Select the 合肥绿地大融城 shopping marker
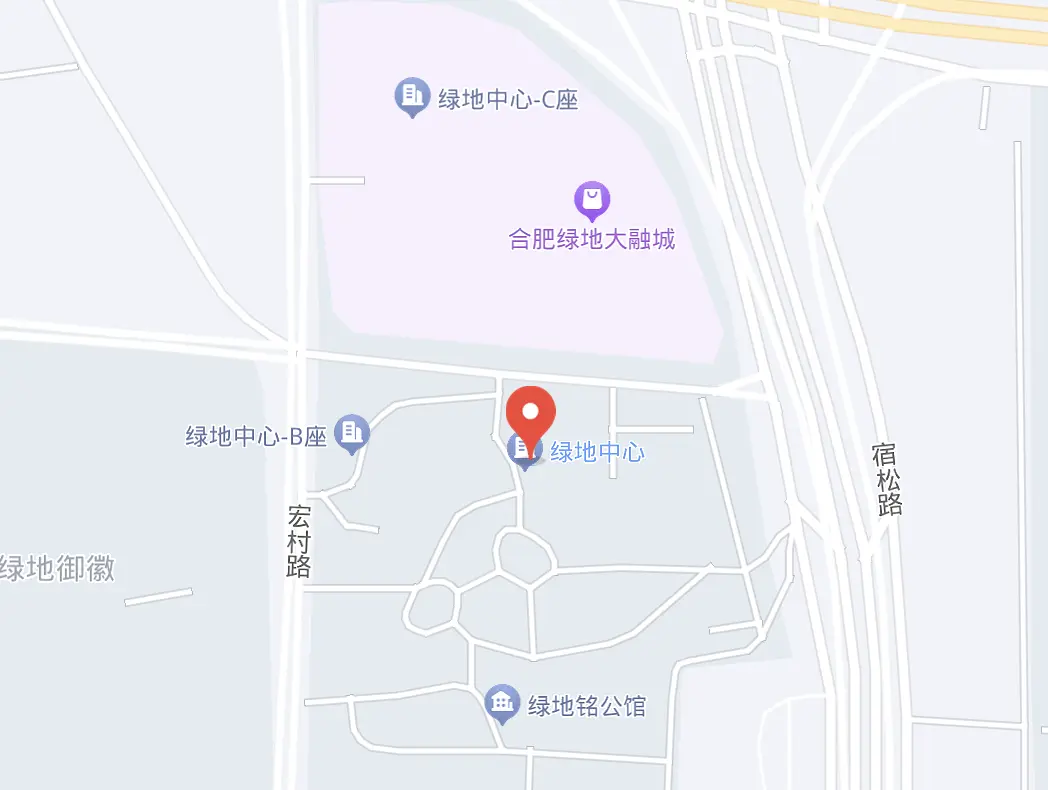This screenshot has width=1048, height=790. pos(592,200)
